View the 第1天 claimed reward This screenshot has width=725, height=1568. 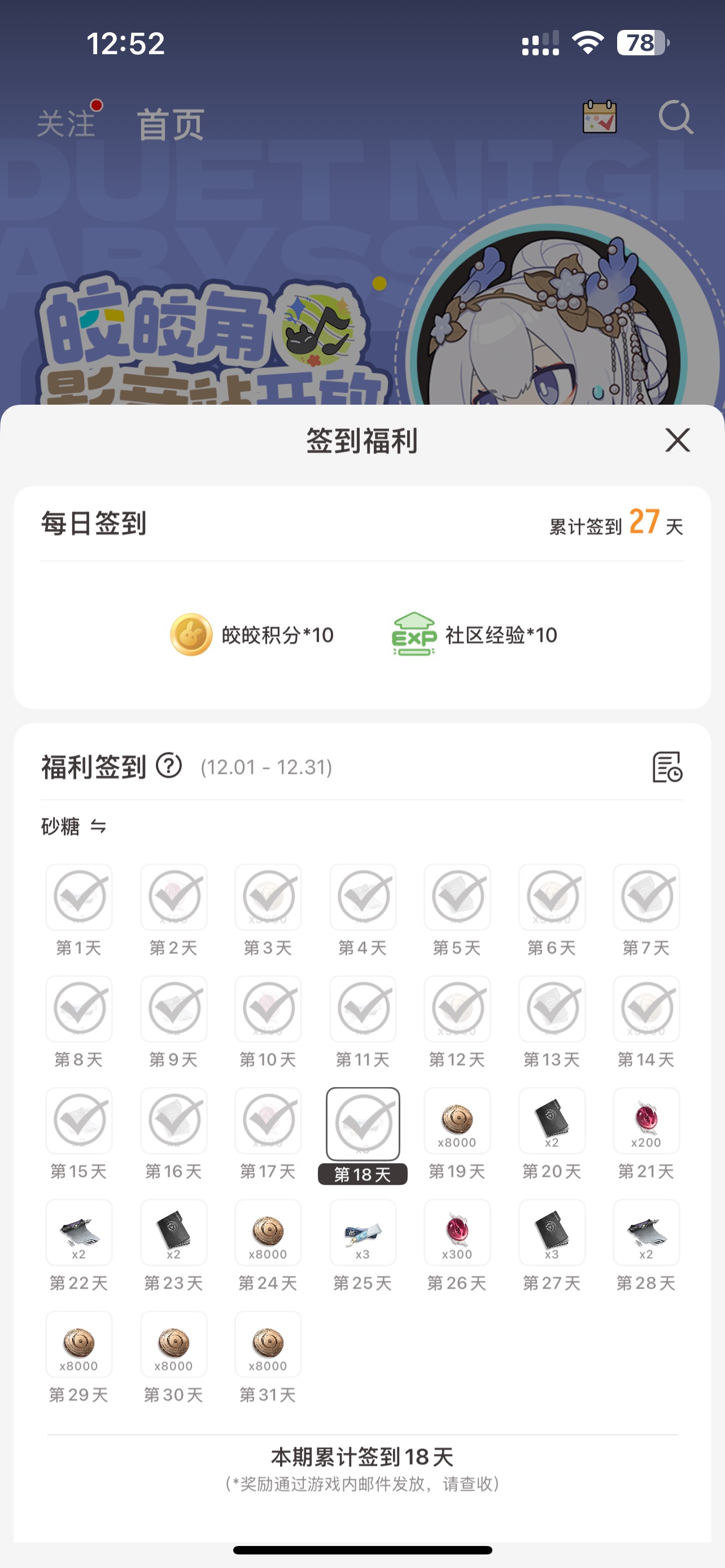[x=79, y=897]
